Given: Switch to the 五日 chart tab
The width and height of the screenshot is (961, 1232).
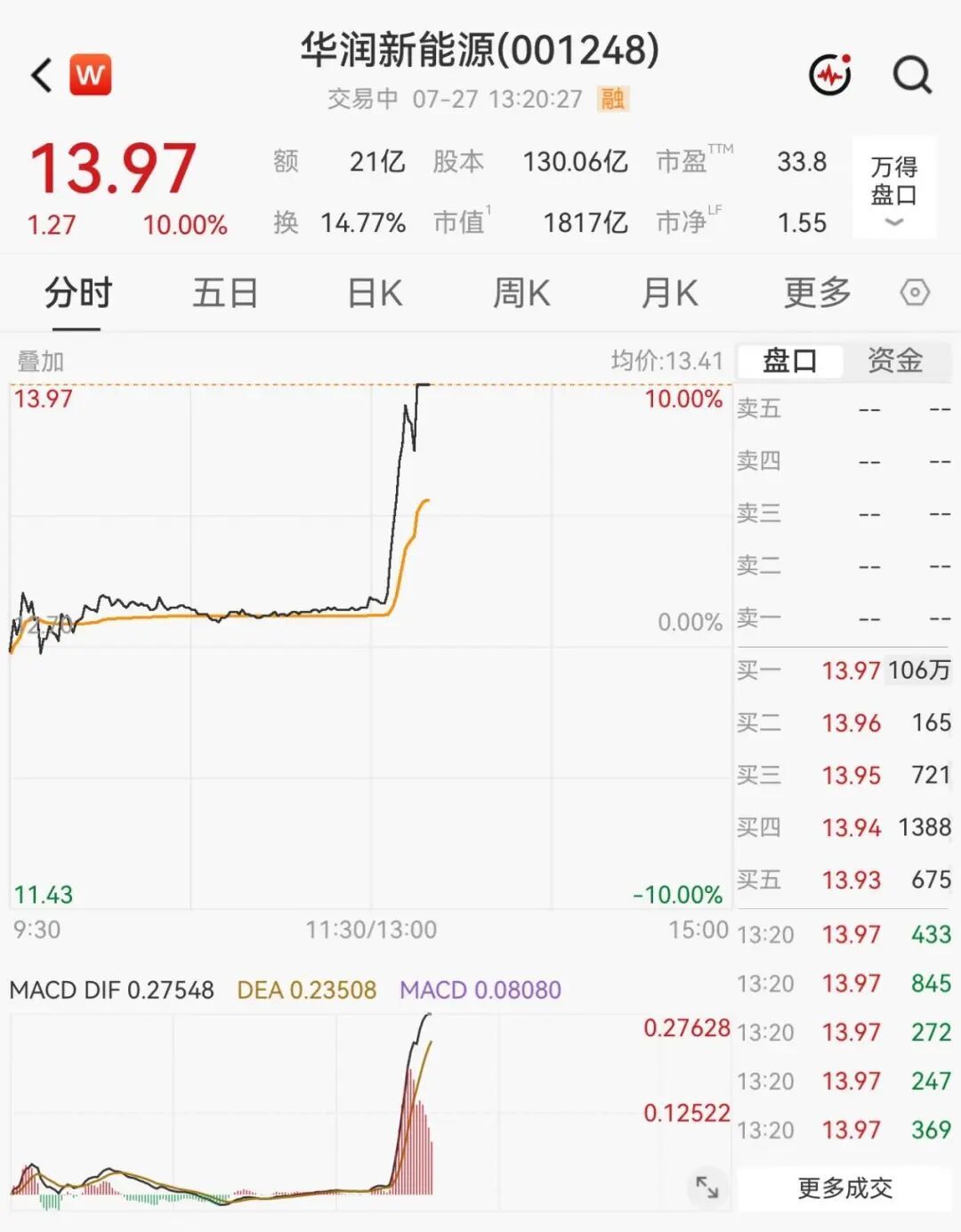Looking at the screenshot, I should 225,293.
